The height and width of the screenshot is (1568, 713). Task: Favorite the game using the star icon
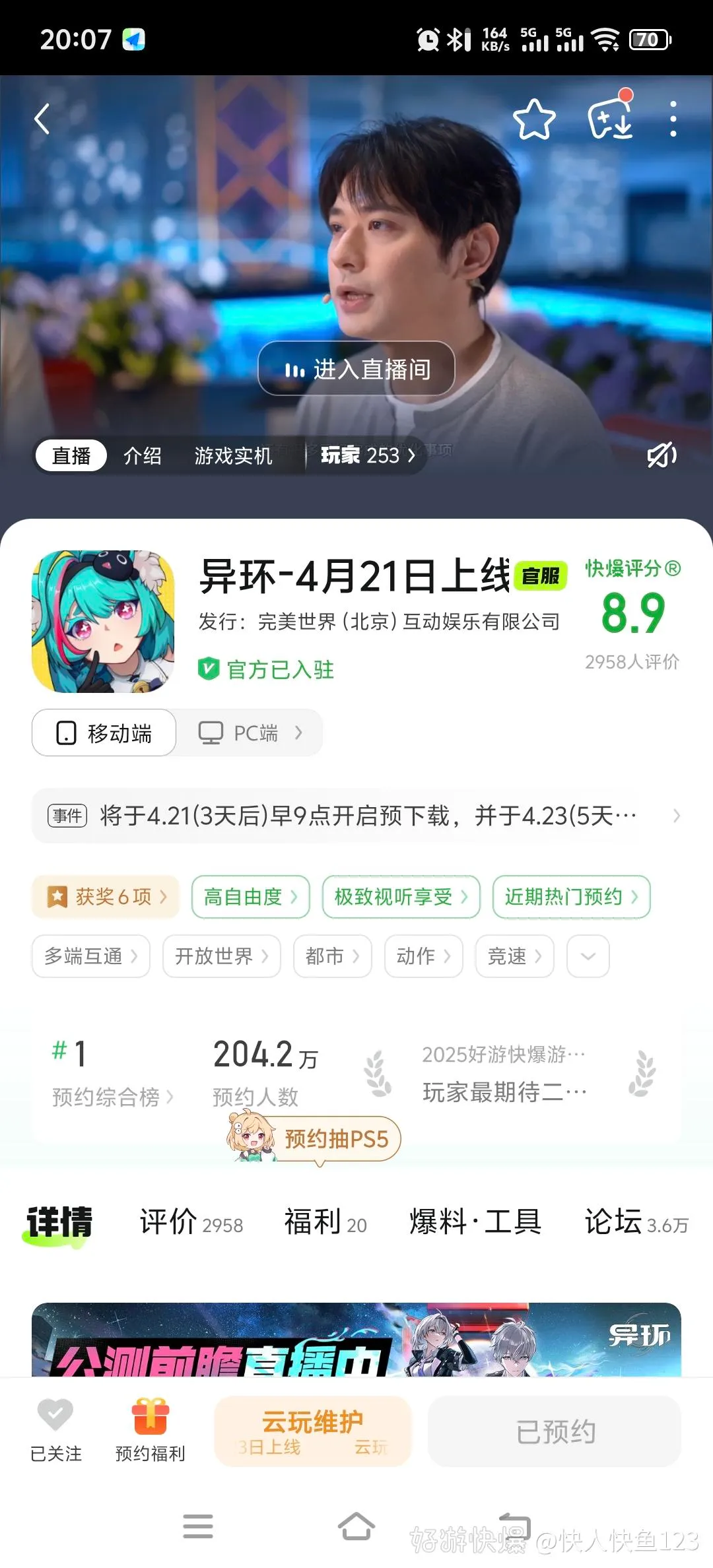coord(535,119)
